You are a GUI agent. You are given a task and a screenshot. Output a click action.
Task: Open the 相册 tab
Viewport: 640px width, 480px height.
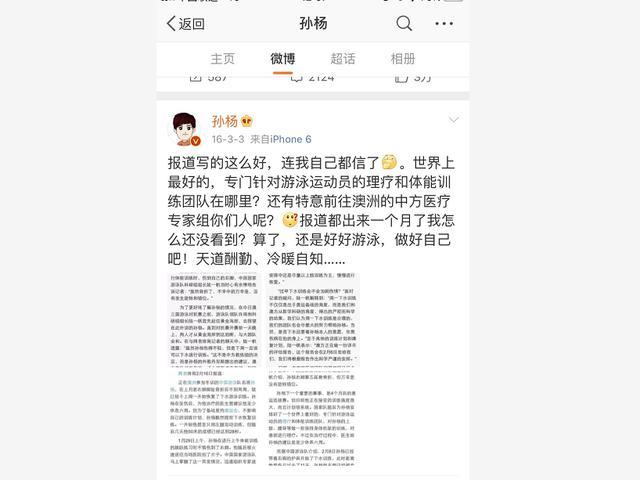403,58
